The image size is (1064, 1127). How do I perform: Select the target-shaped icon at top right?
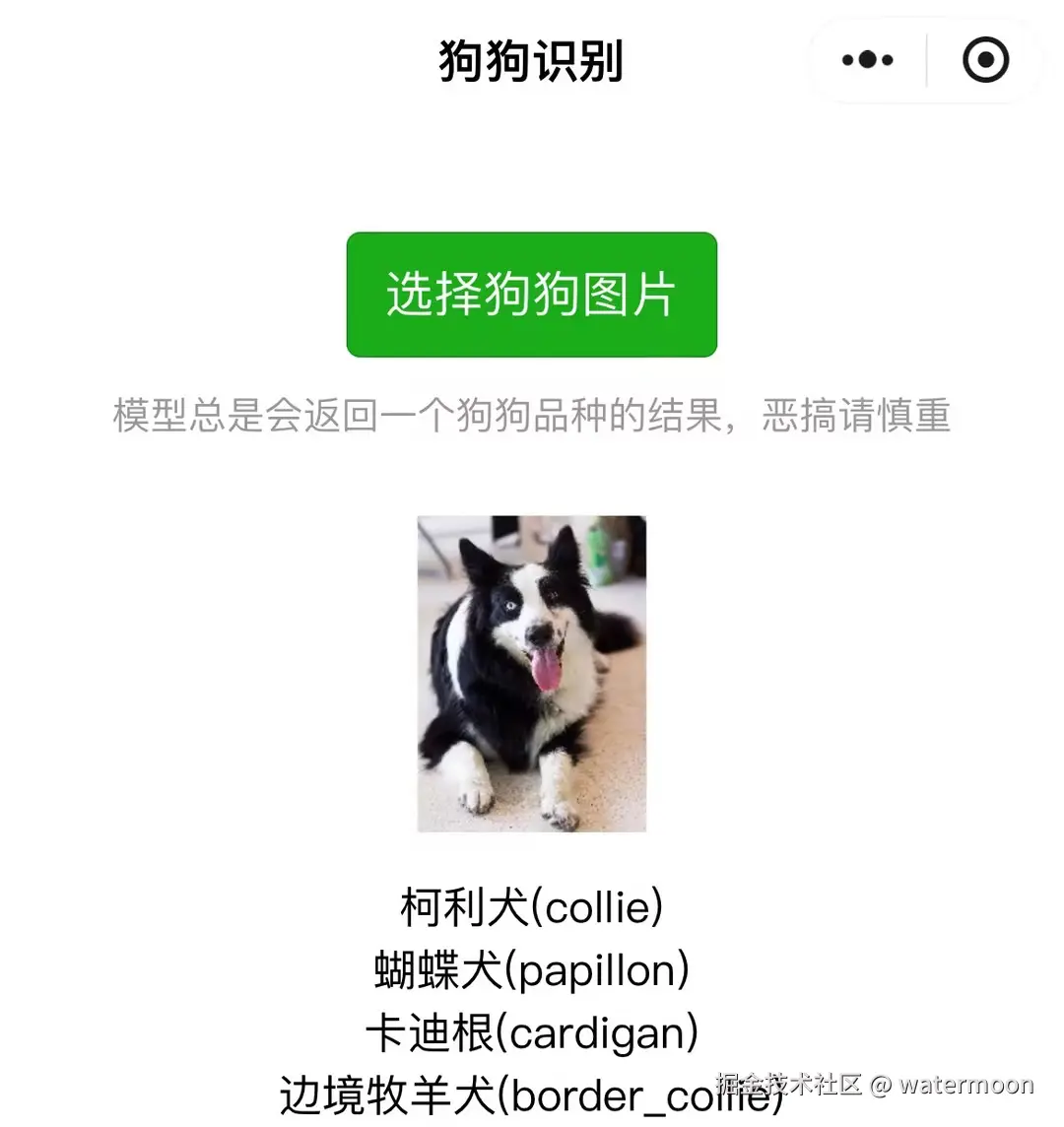984,59
